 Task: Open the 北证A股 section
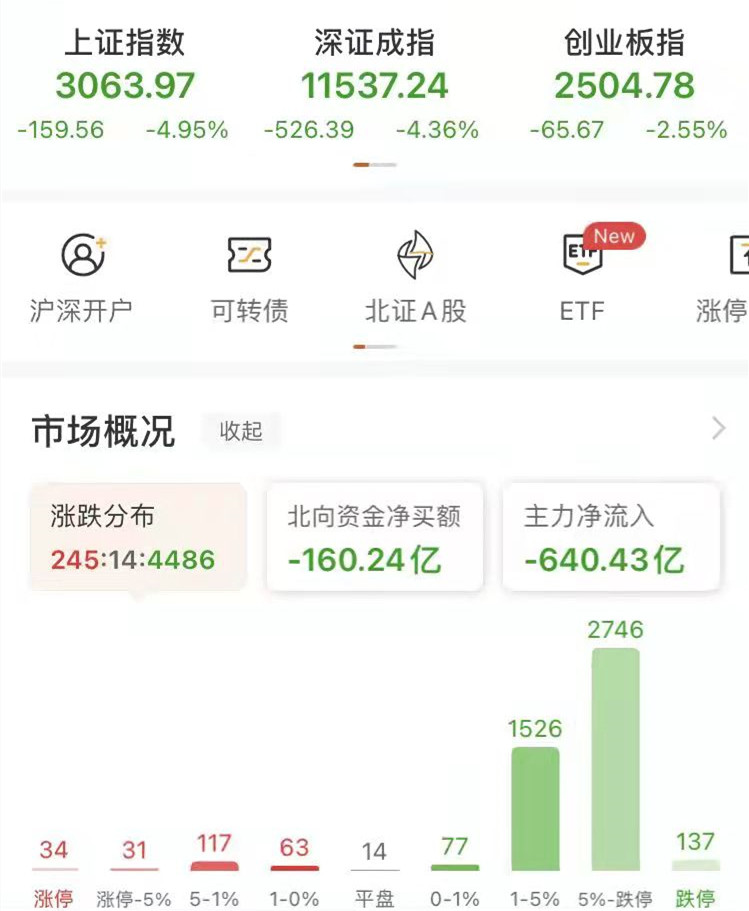click(415, 277)
